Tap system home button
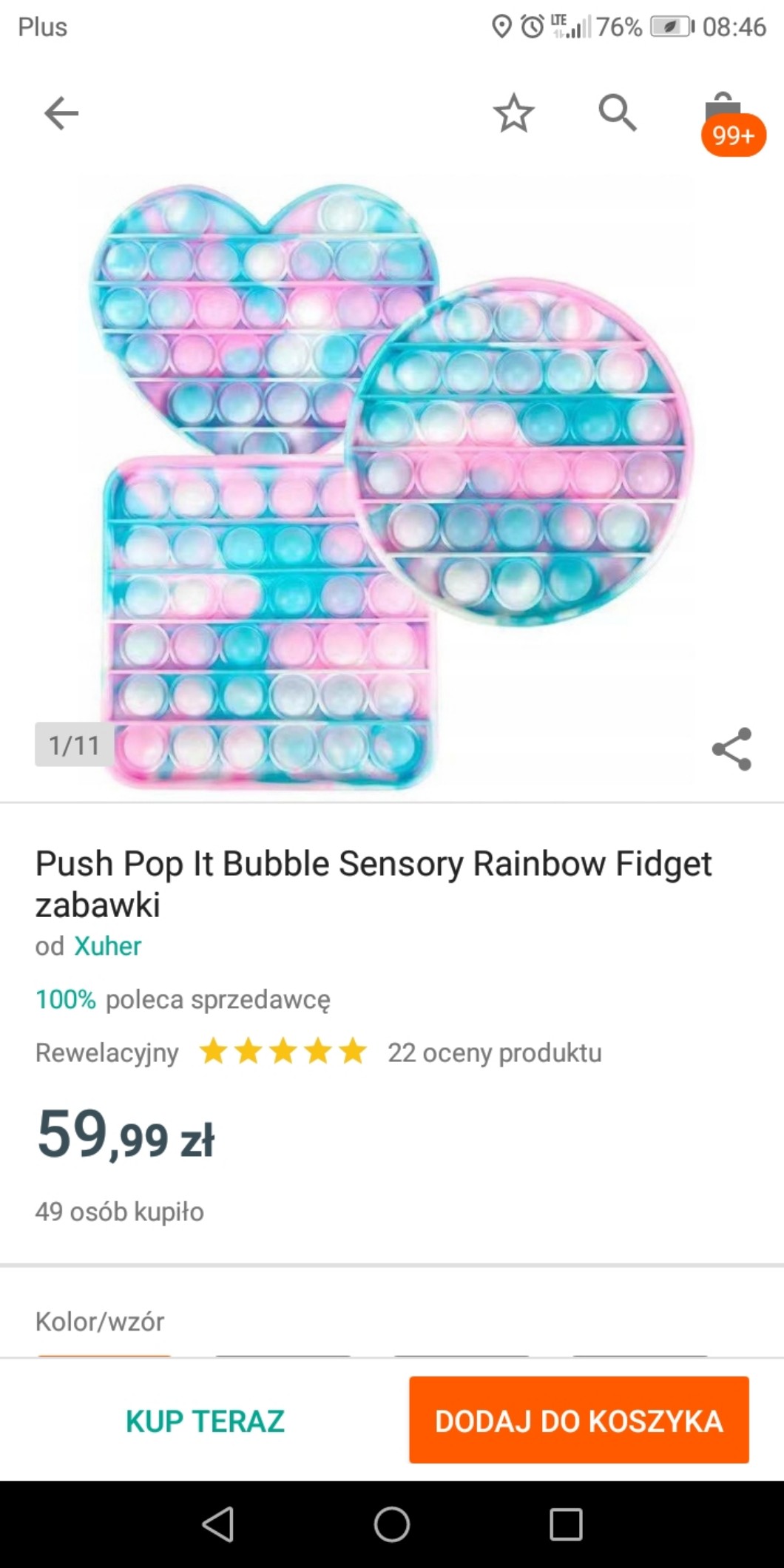The image size is (784, 1568). tap(392, 1524)
